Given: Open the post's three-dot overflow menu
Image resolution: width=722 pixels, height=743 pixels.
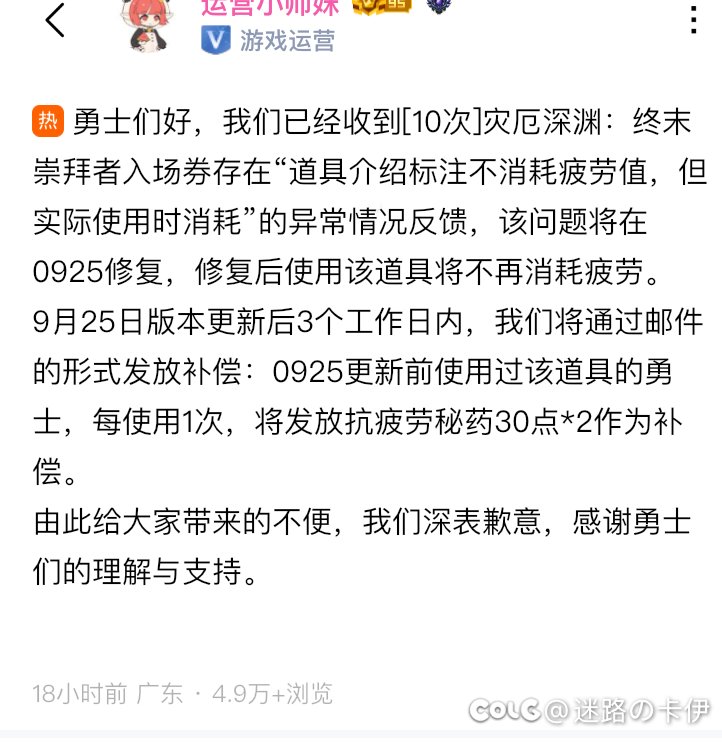Looking at the screenshot, I should (x=692, y=19).
